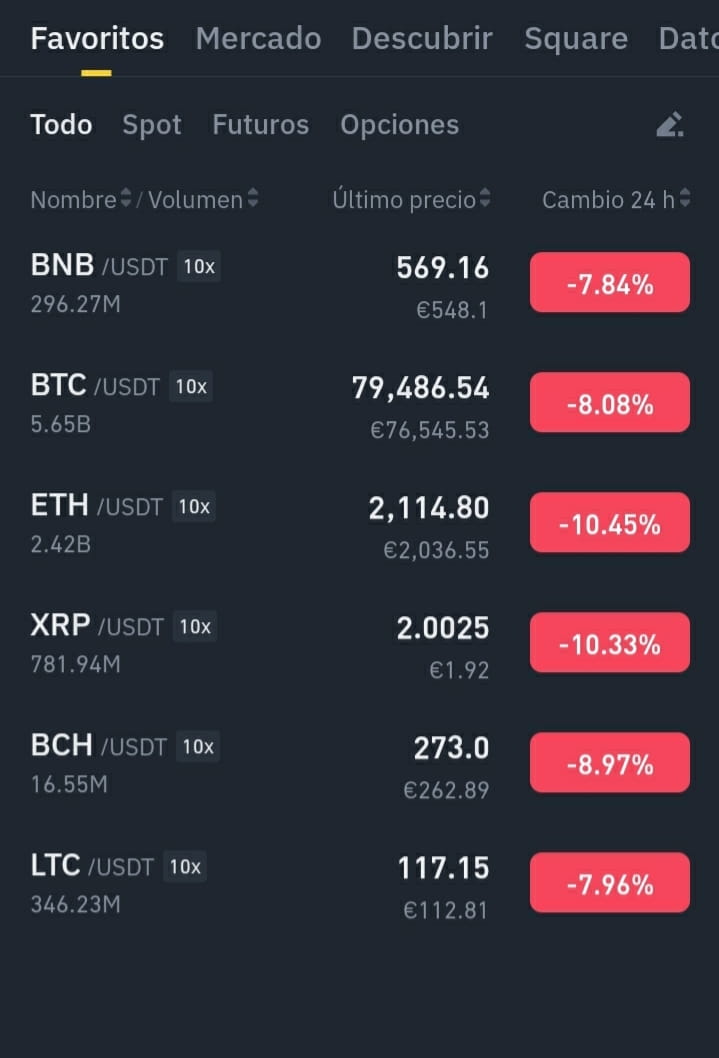This screenshot has height=1058, width=719.
Task: Filter favorites by Spot
Action: pos(152,126)
